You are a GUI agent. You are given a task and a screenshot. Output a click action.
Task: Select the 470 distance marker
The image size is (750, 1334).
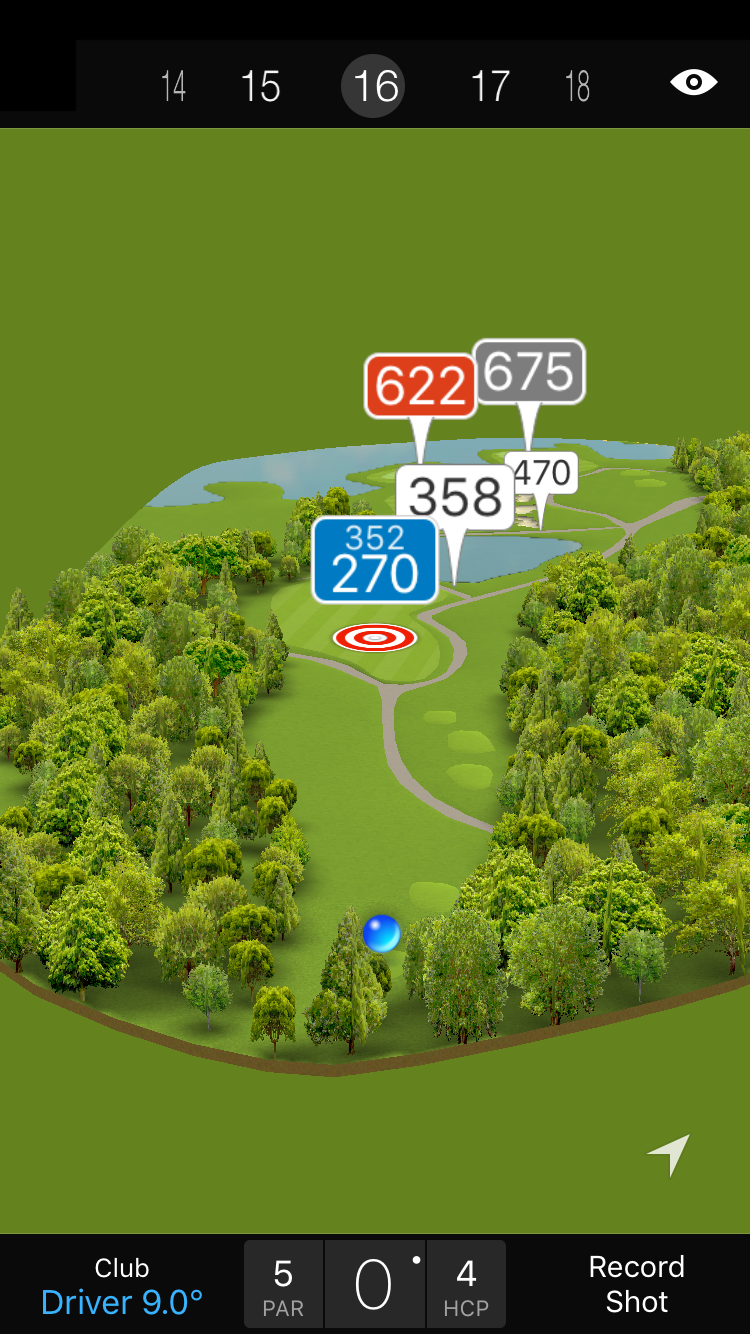(x=543, y=472)
